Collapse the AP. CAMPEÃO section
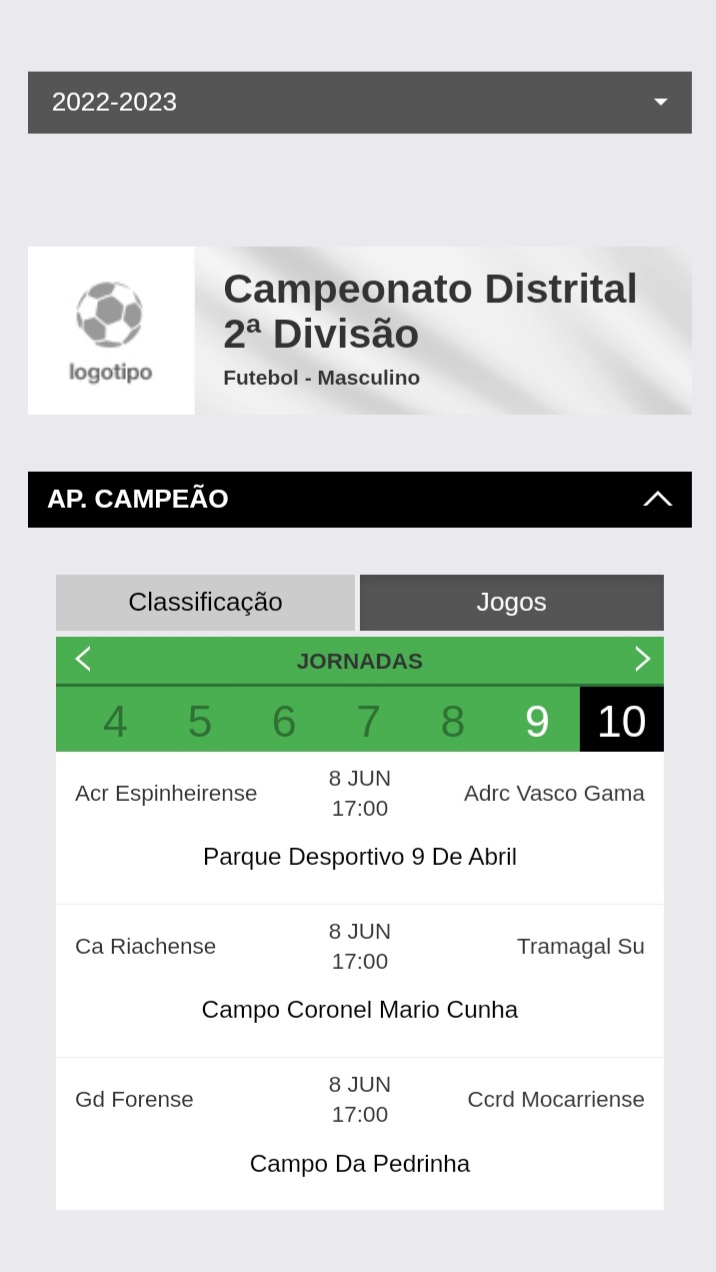 pos(656,499)
